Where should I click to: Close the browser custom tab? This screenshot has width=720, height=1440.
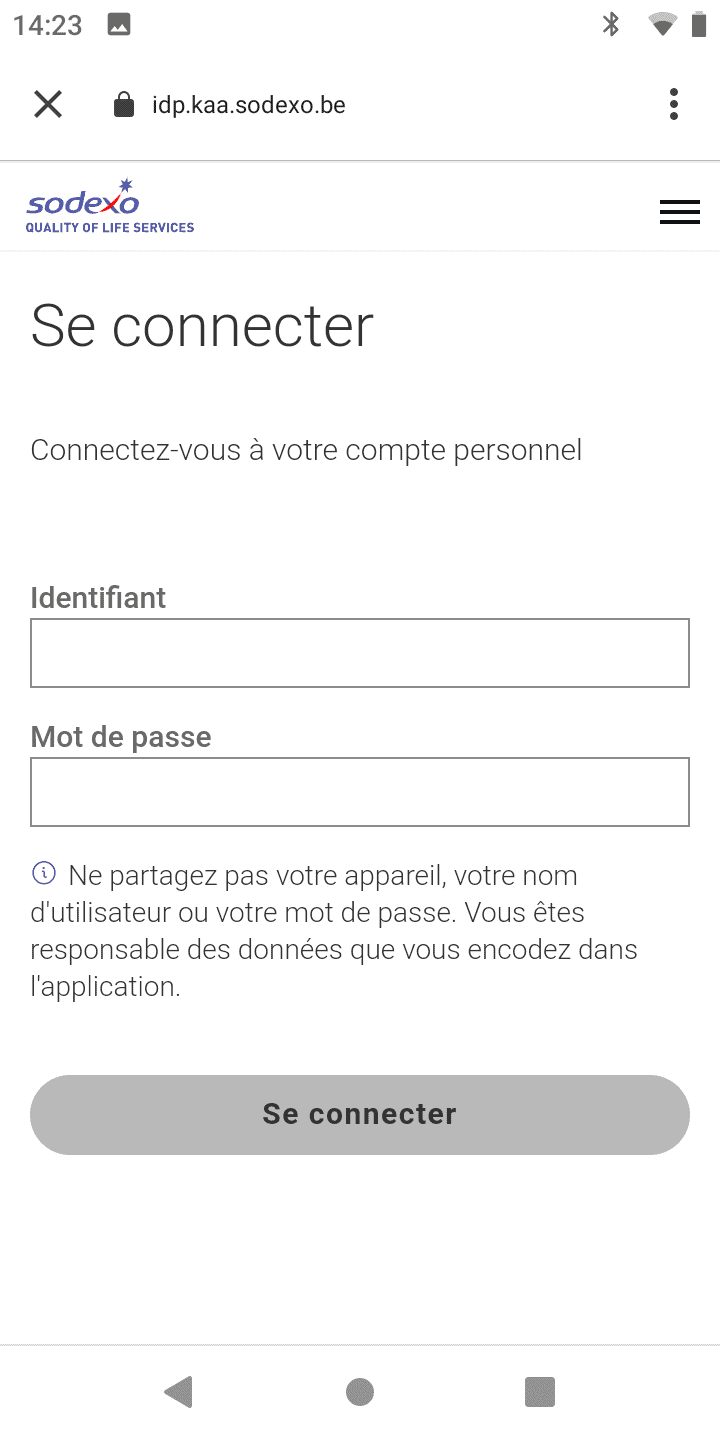click(48, 104)
